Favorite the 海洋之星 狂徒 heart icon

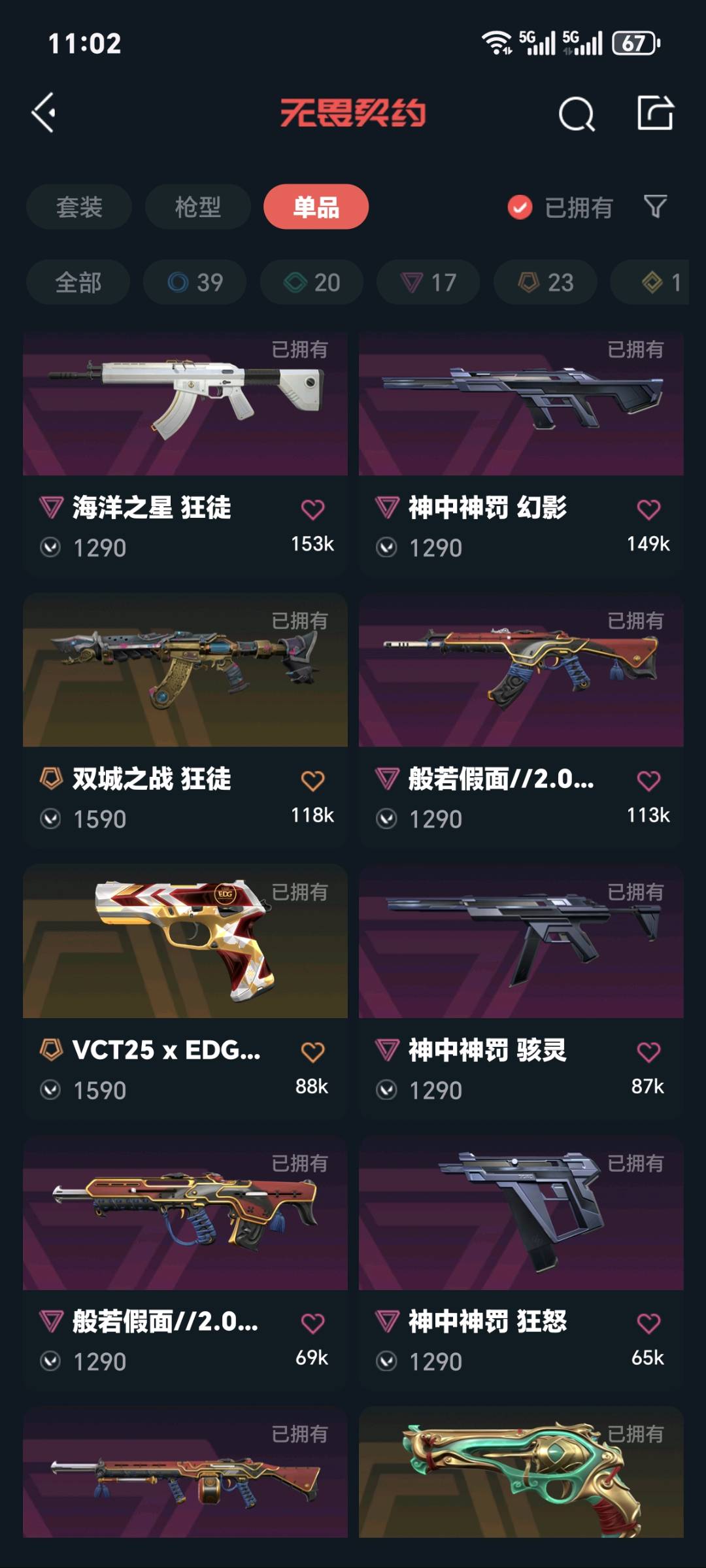click(312, 509)
